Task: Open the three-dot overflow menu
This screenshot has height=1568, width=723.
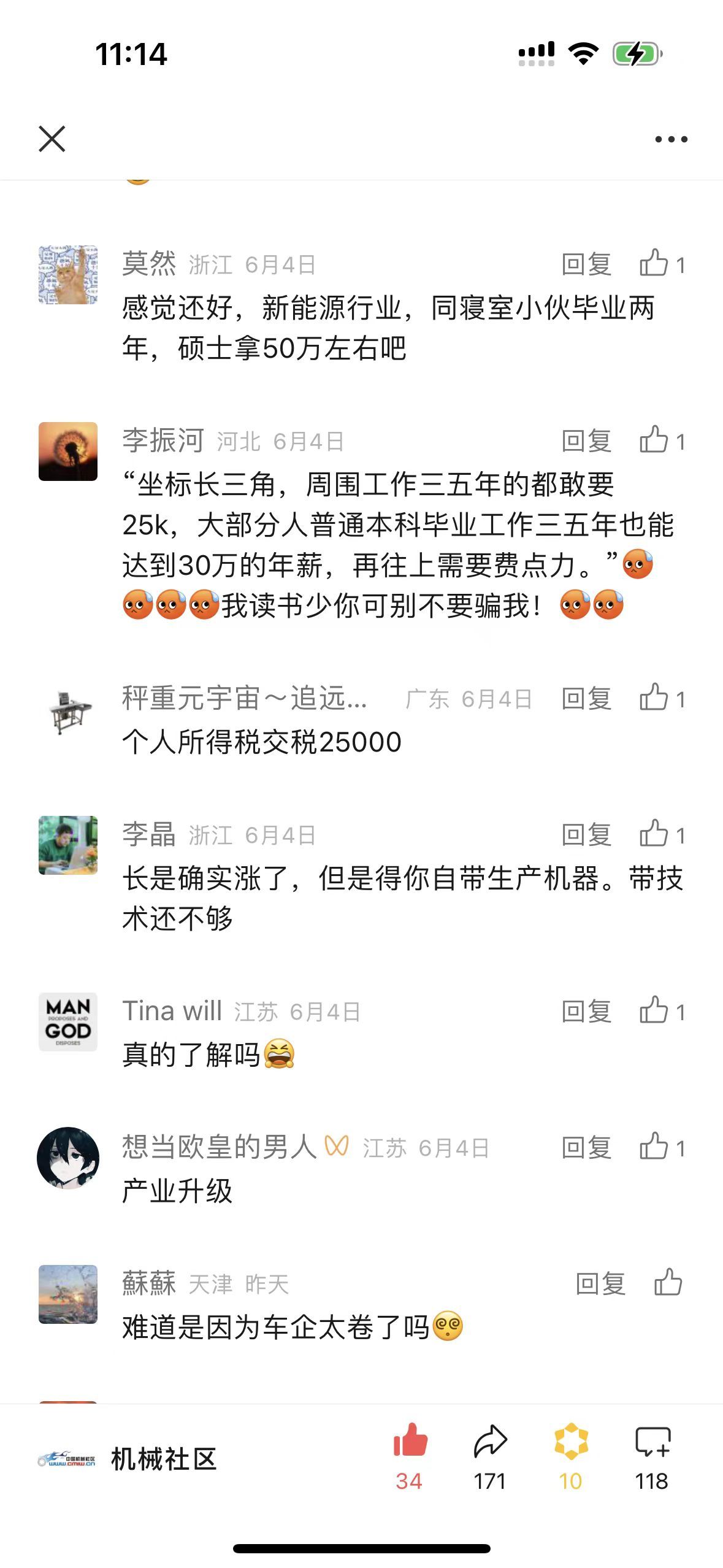Action: (671, 140)
